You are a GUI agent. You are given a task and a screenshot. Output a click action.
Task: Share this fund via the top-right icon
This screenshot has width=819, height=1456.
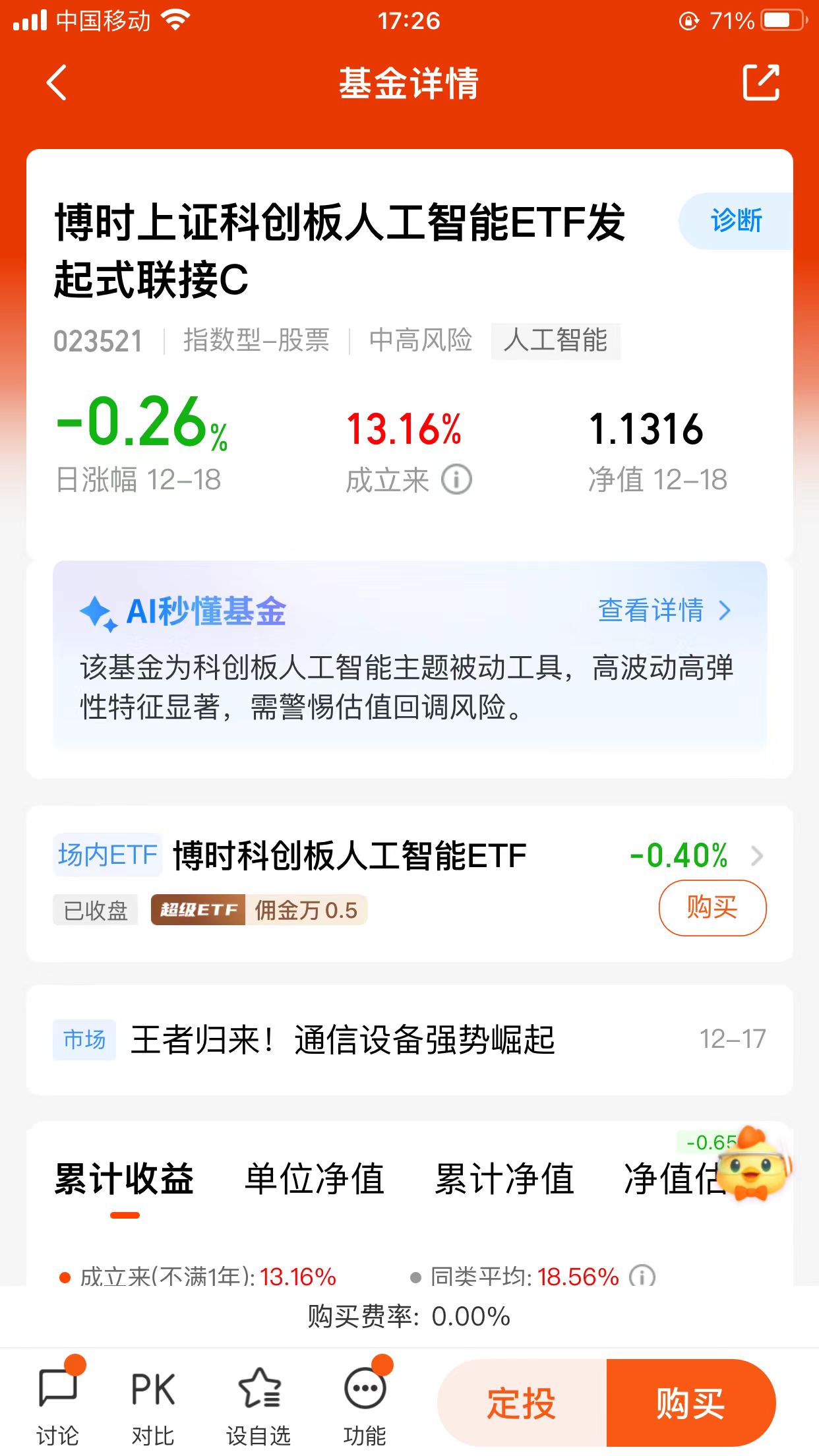pyautogui.click(x=761, y=82)
